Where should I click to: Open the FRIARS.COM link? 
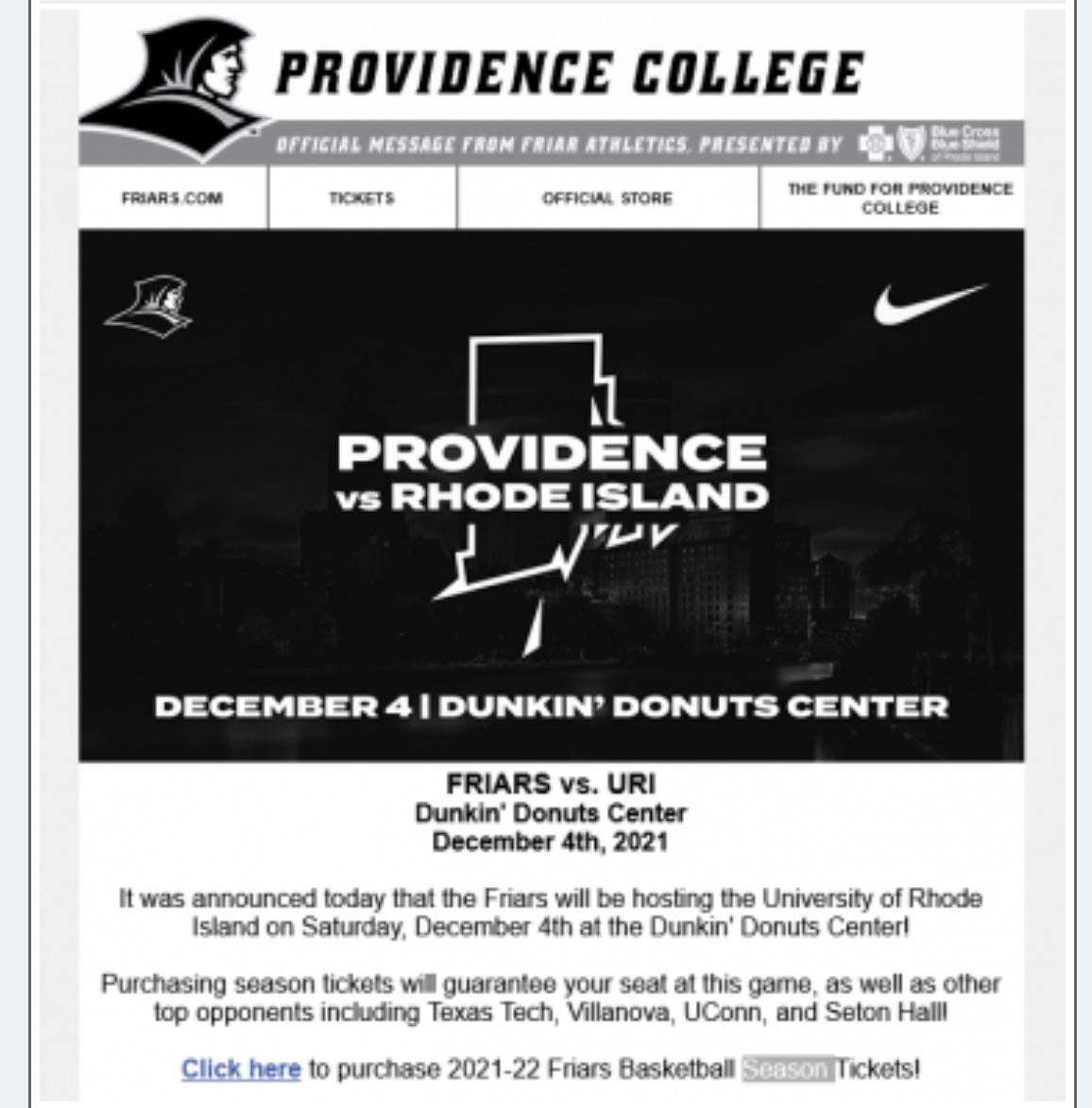[x=172, y=198]
